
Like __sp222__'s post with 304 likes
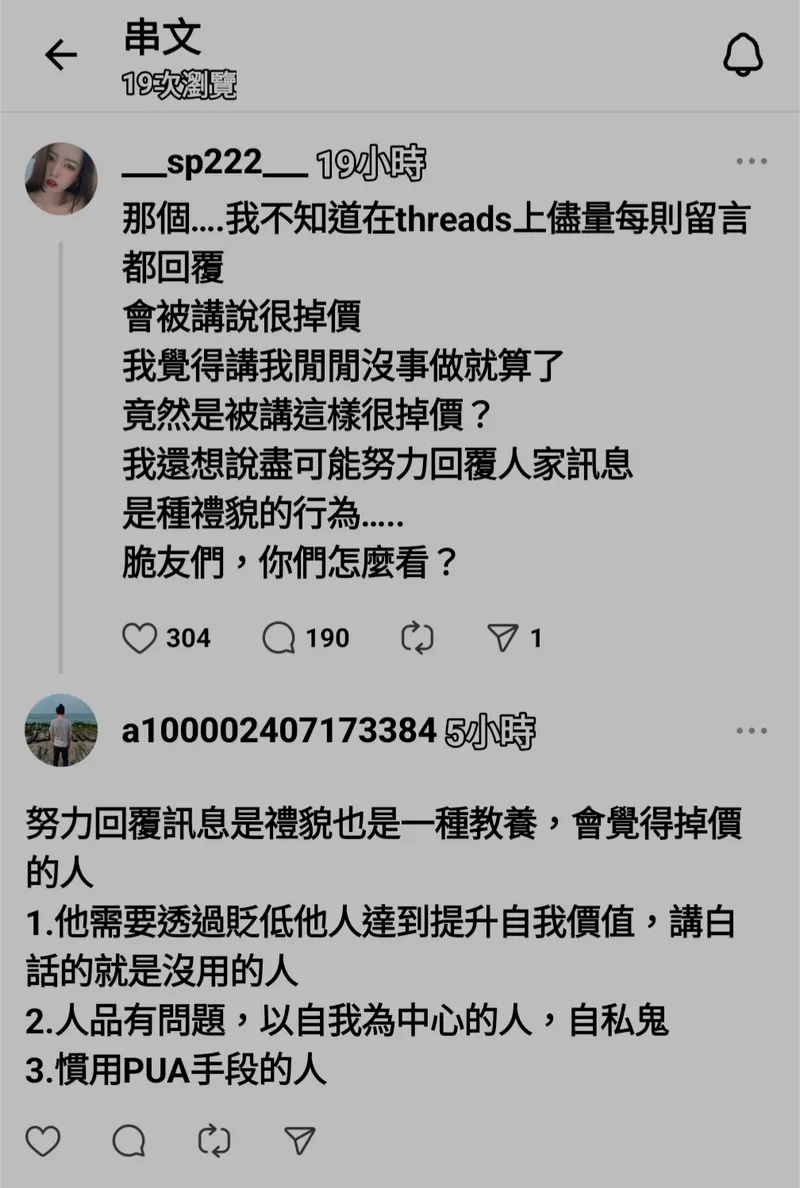140,638
